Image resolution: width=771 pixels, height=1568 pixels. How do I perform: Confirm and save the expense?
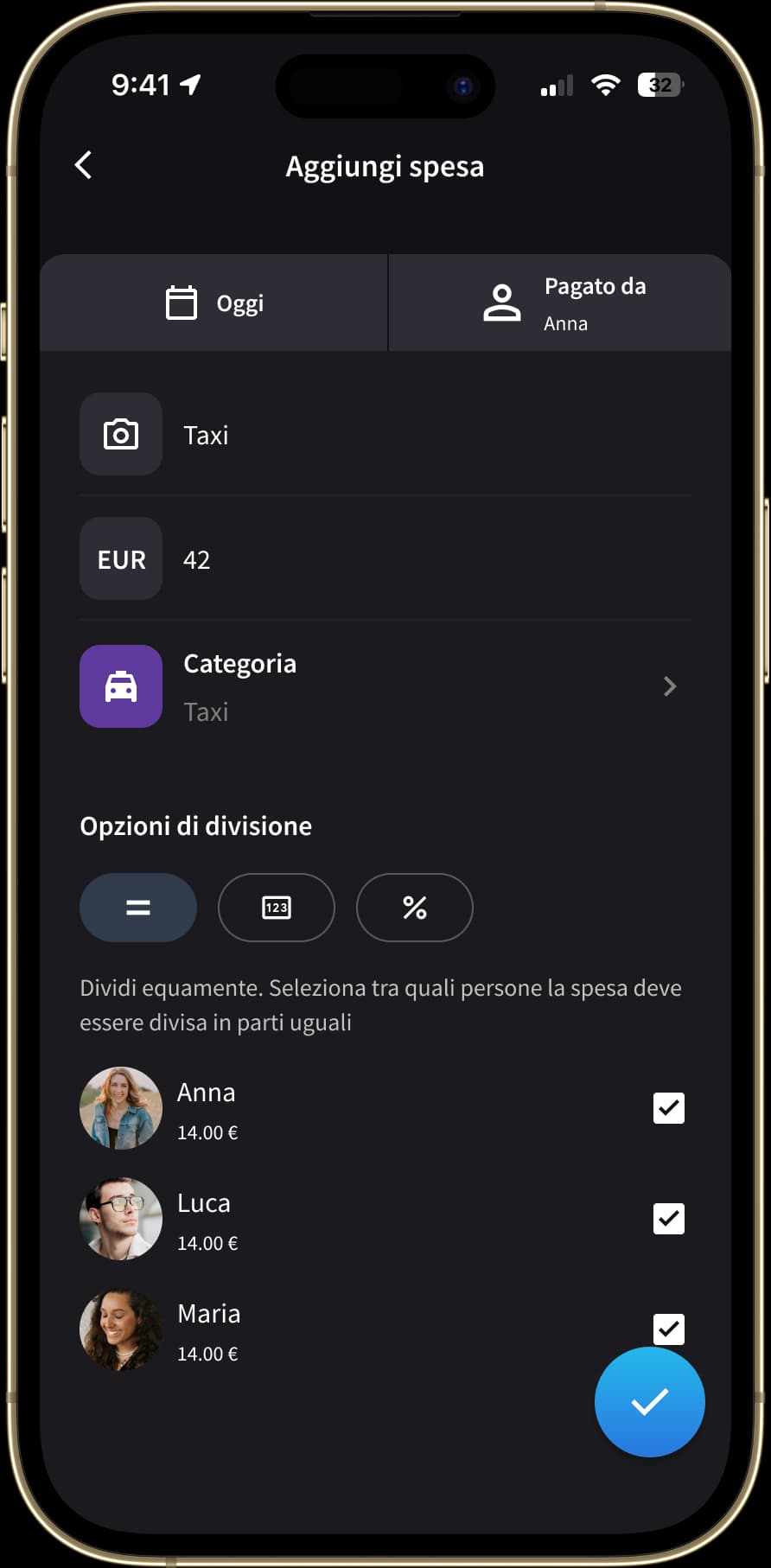tap(649, 1402)
